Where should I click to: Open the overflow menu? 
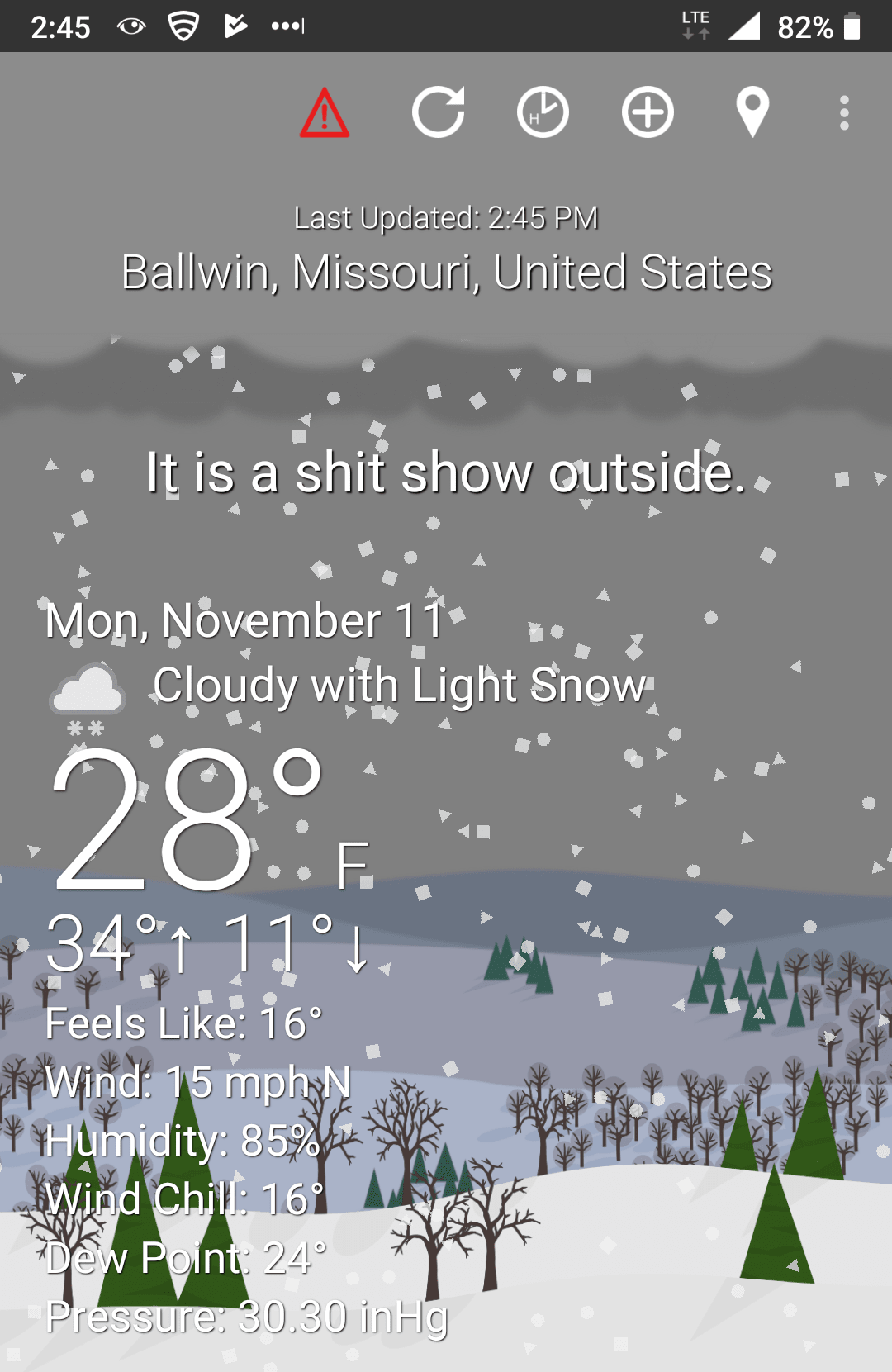tap(843, 112)
